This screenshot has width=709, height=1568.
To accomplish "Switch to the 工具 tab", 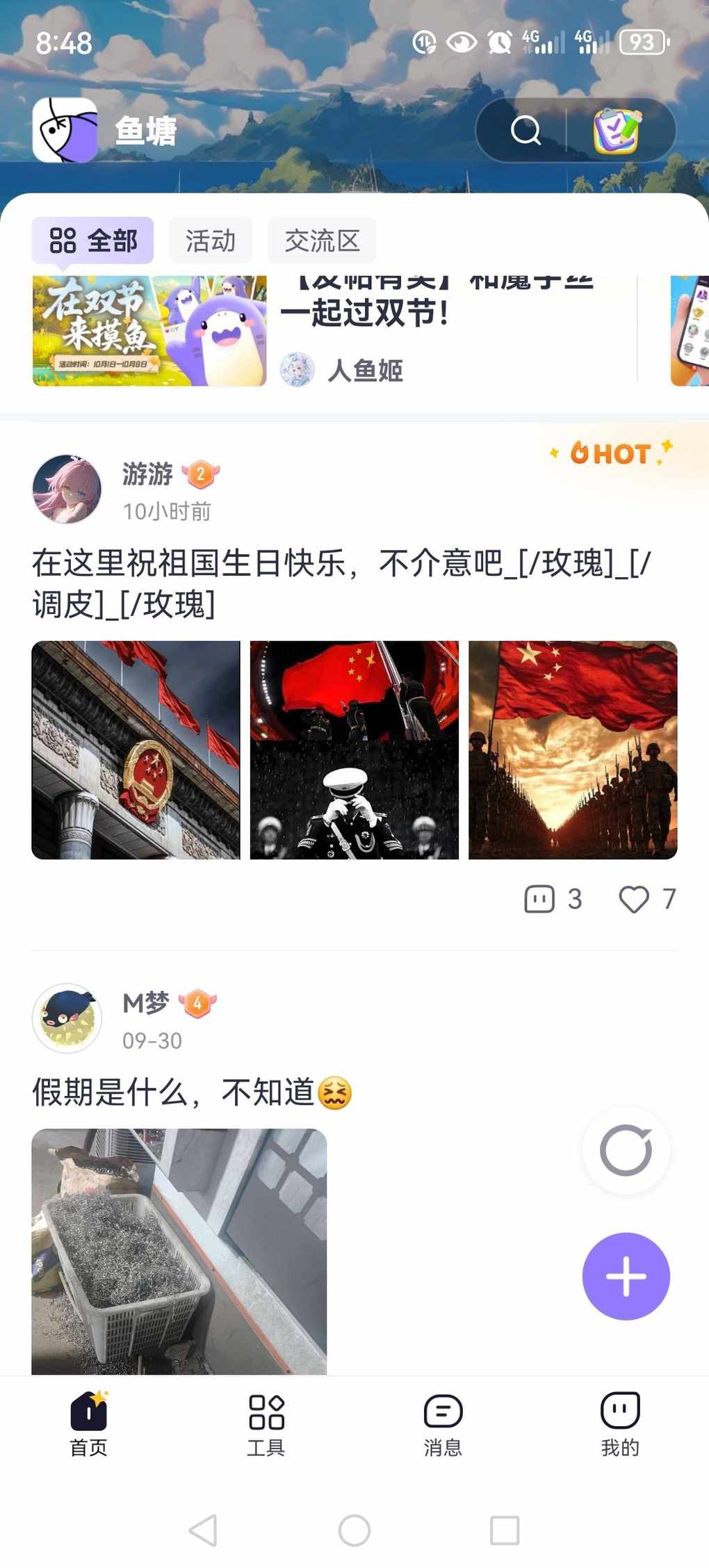I will pos(266,1425).
